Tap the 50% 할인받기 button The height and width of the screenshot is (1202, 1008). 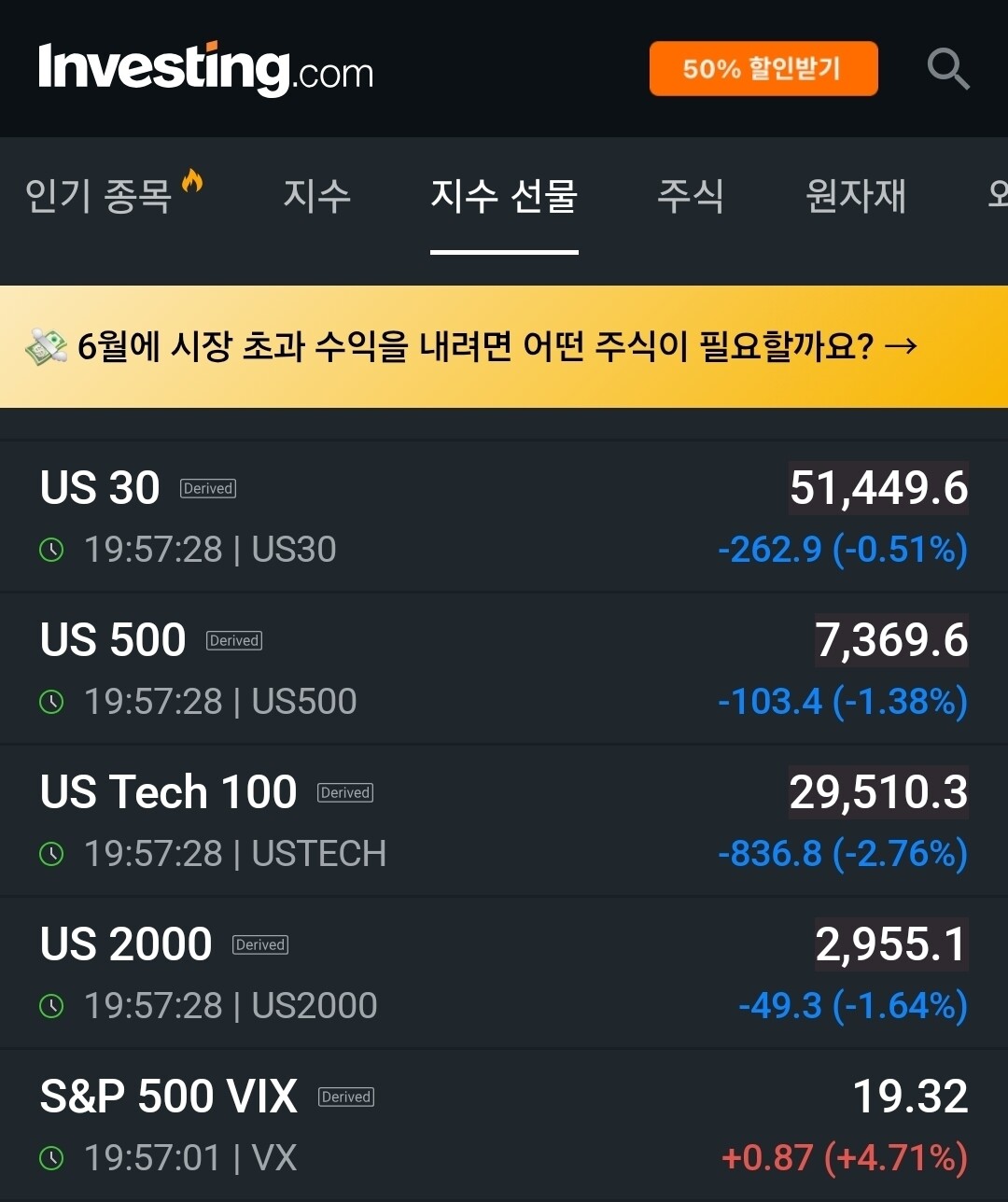(x=763, y=68)
